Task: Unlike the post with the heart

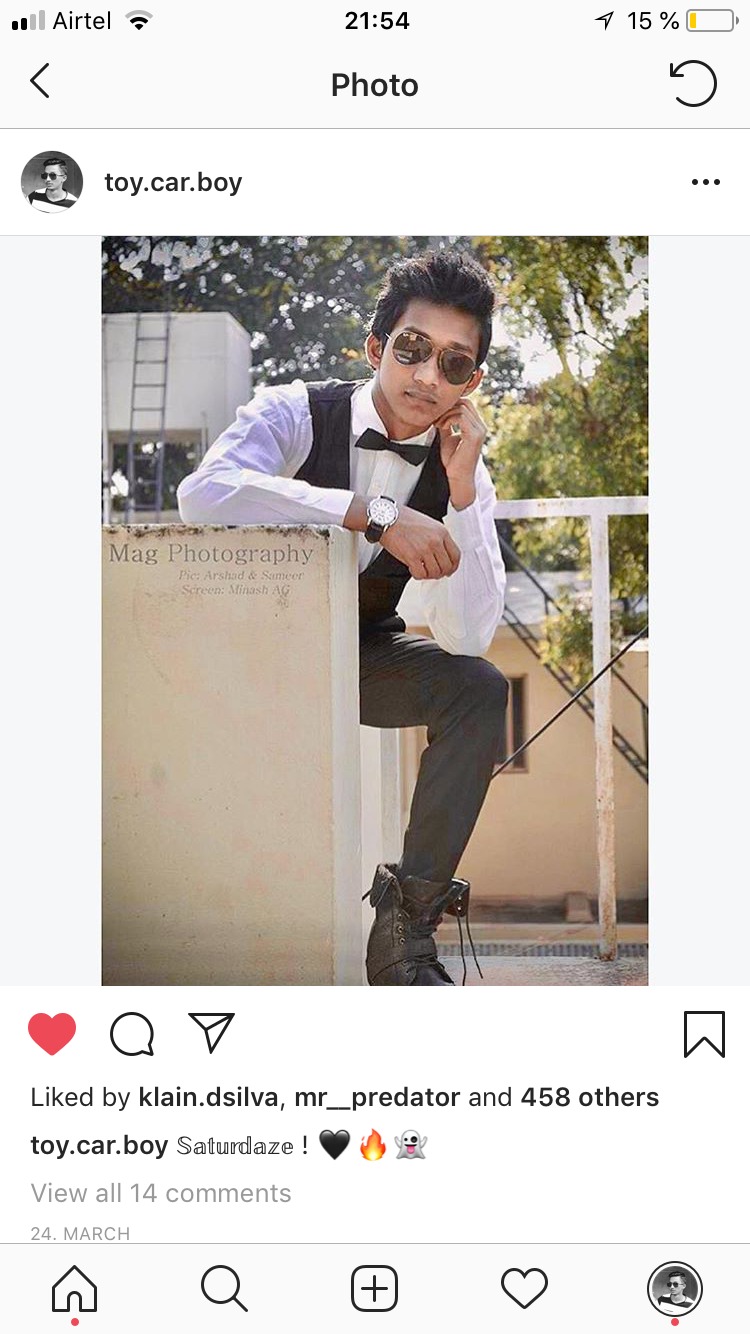Action: (x=52, y=1034)
